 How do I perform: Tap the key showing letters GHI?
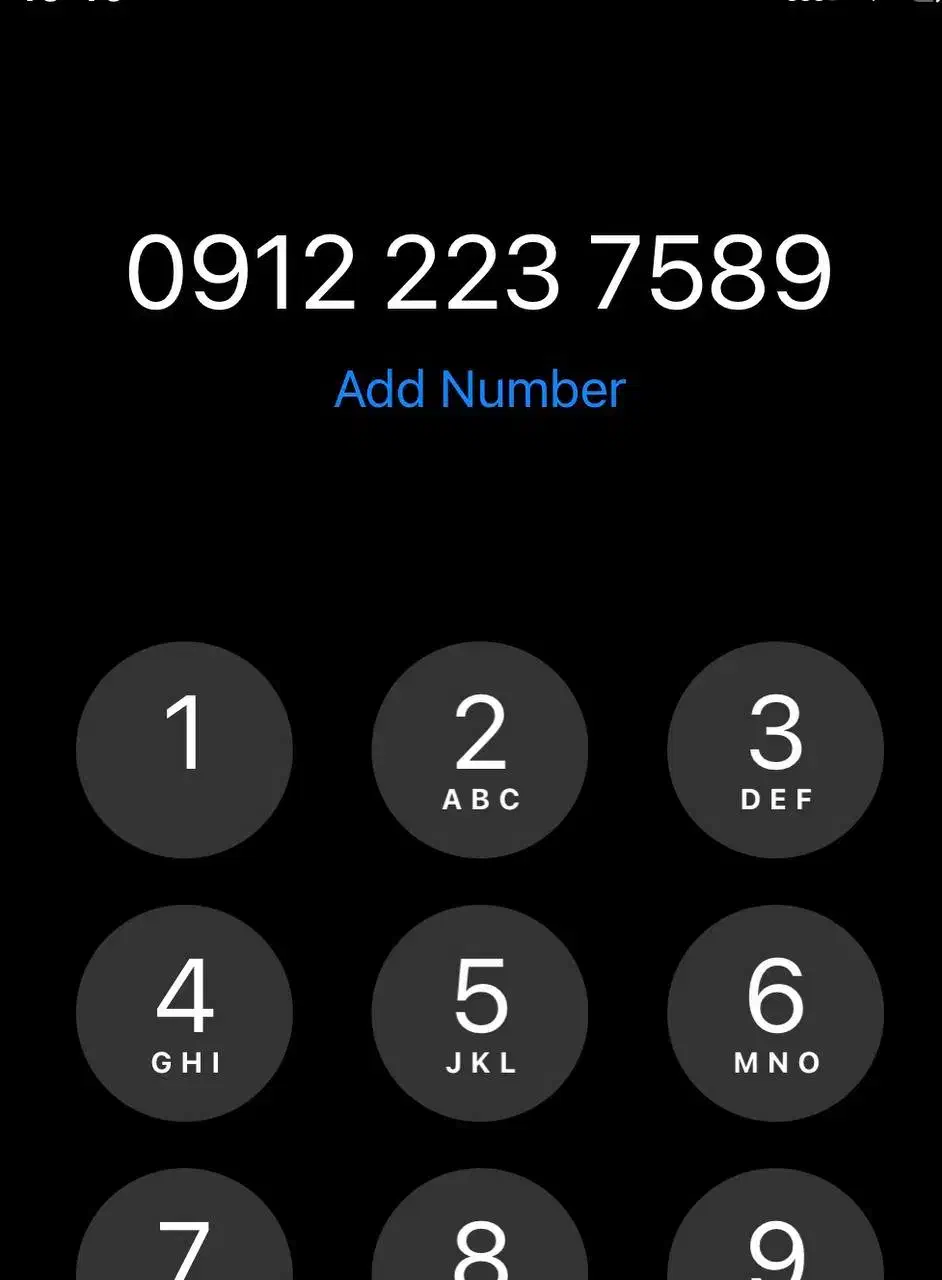185,1014
